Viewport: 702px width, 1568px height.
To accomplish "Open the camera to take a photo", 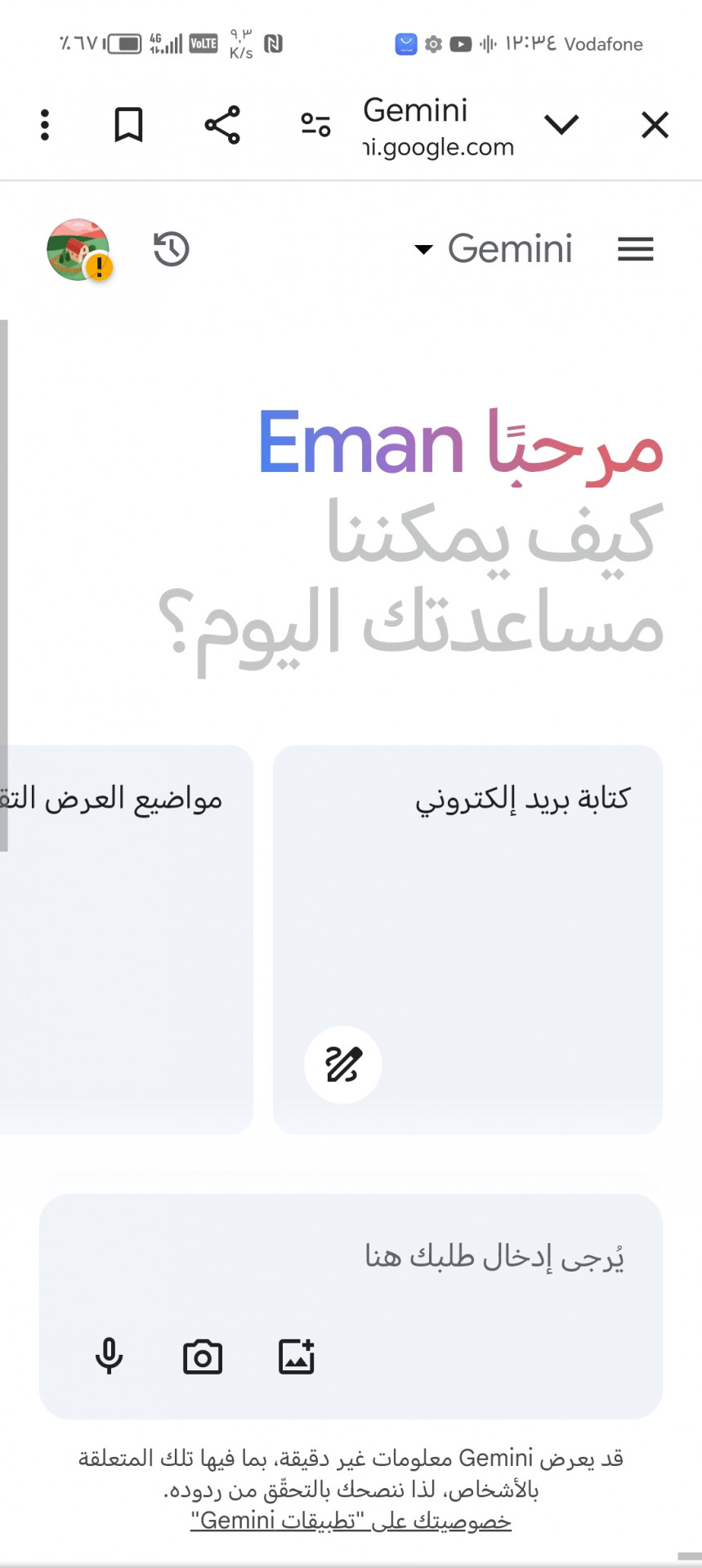I will pyautogui.click(x=203, y=1357).
